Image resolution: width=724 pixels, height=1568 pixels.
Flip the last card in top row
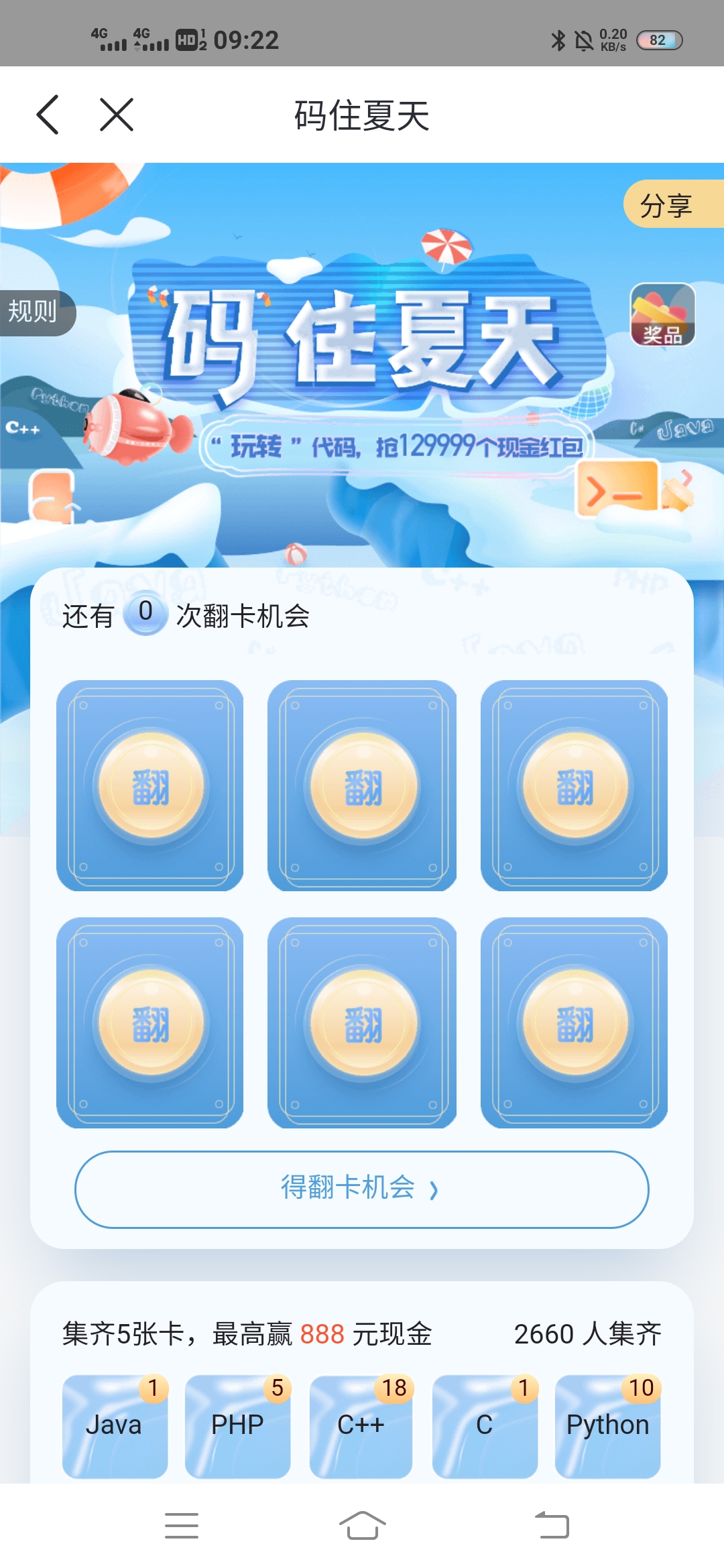coord(574,785)
